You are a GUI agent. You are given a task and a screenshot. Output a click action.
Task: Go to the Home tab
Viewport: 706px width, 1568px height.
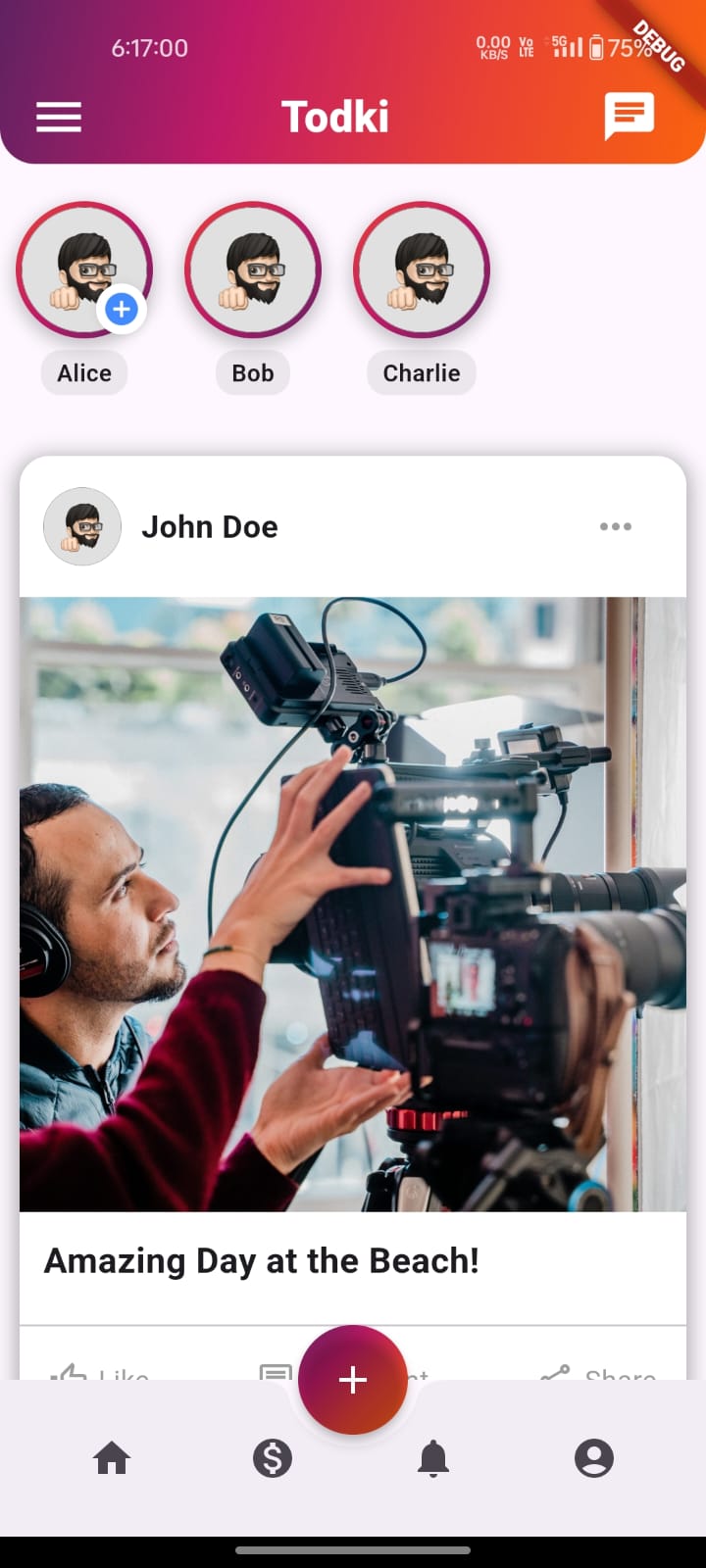point(112,1458)
